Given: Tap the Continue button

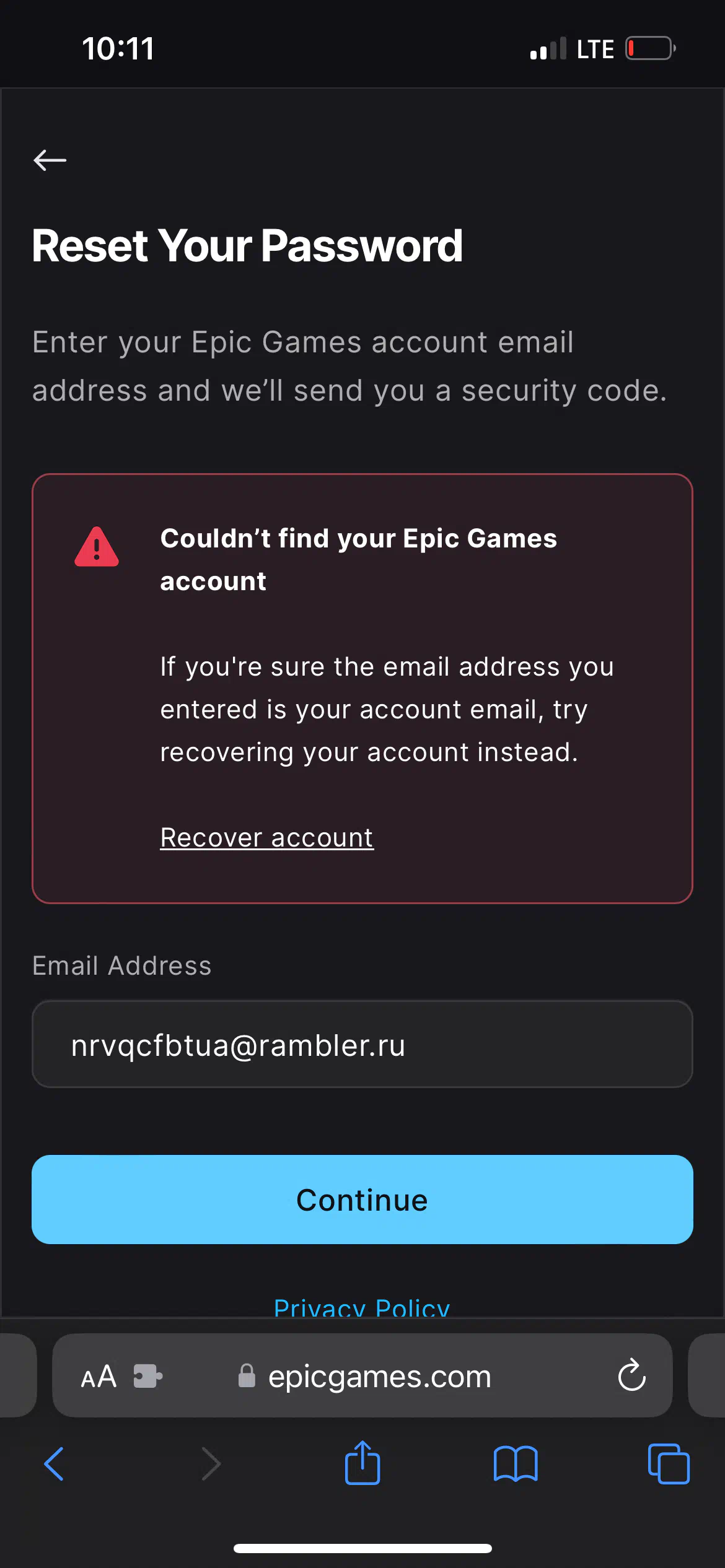Looking at the screenshot, I should pyautogui.click(x=362, y=1200).
